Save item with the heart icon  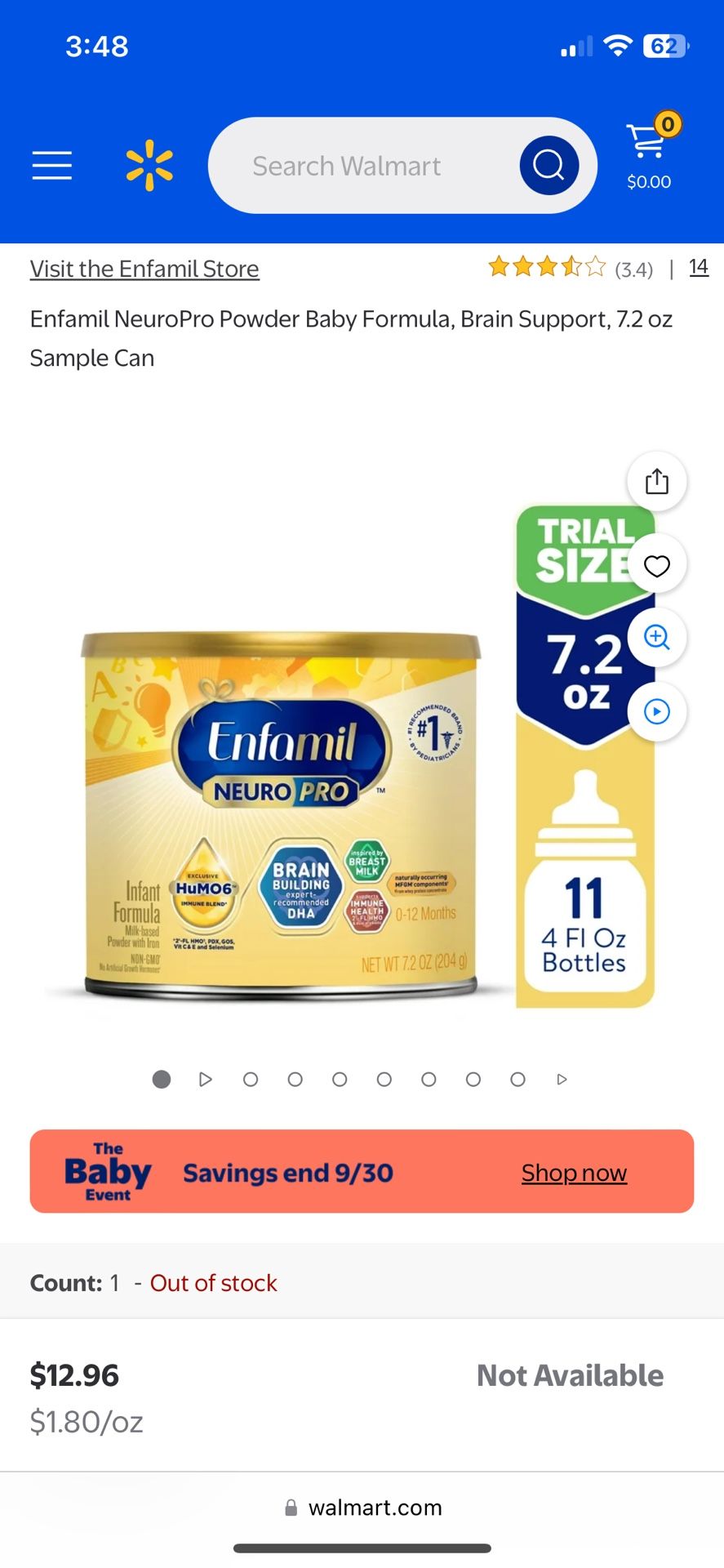click(656, 564)
